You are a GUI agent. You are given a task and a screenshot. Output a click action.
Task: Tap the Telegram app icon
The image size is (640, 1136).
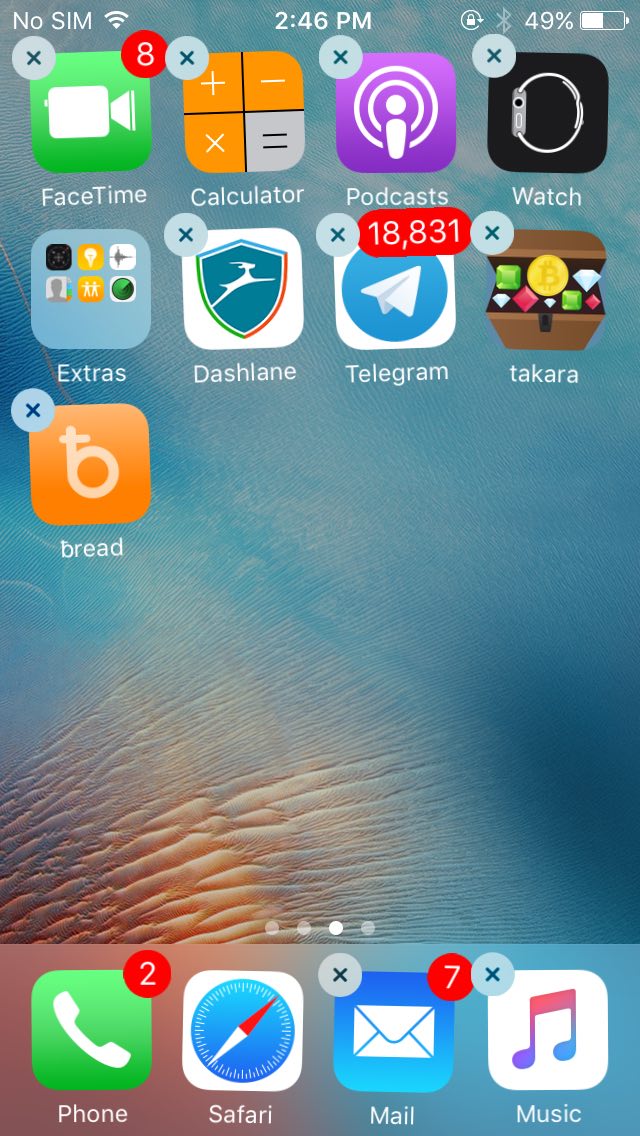click(395, 290)
